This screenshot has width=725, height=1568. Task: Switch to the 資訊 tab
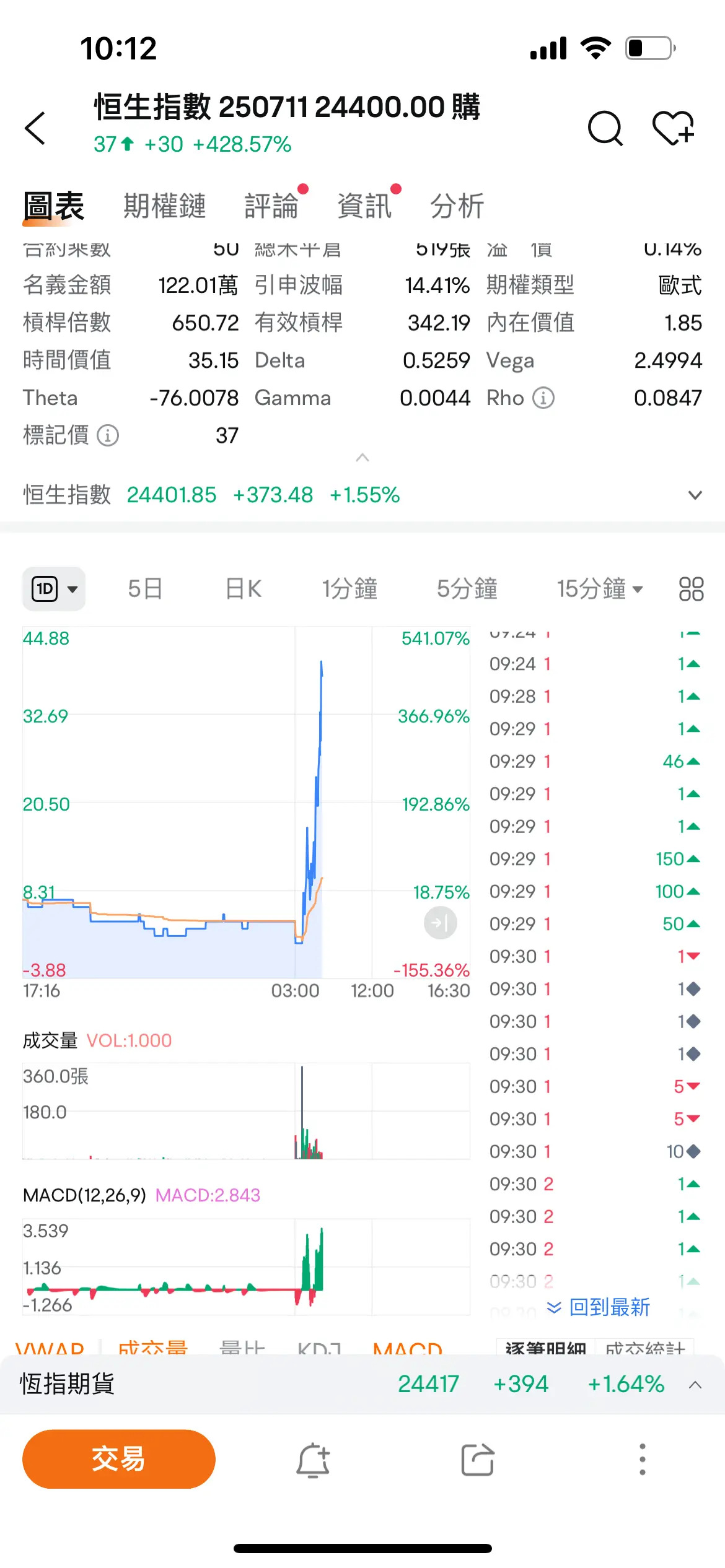pos(364,206)
